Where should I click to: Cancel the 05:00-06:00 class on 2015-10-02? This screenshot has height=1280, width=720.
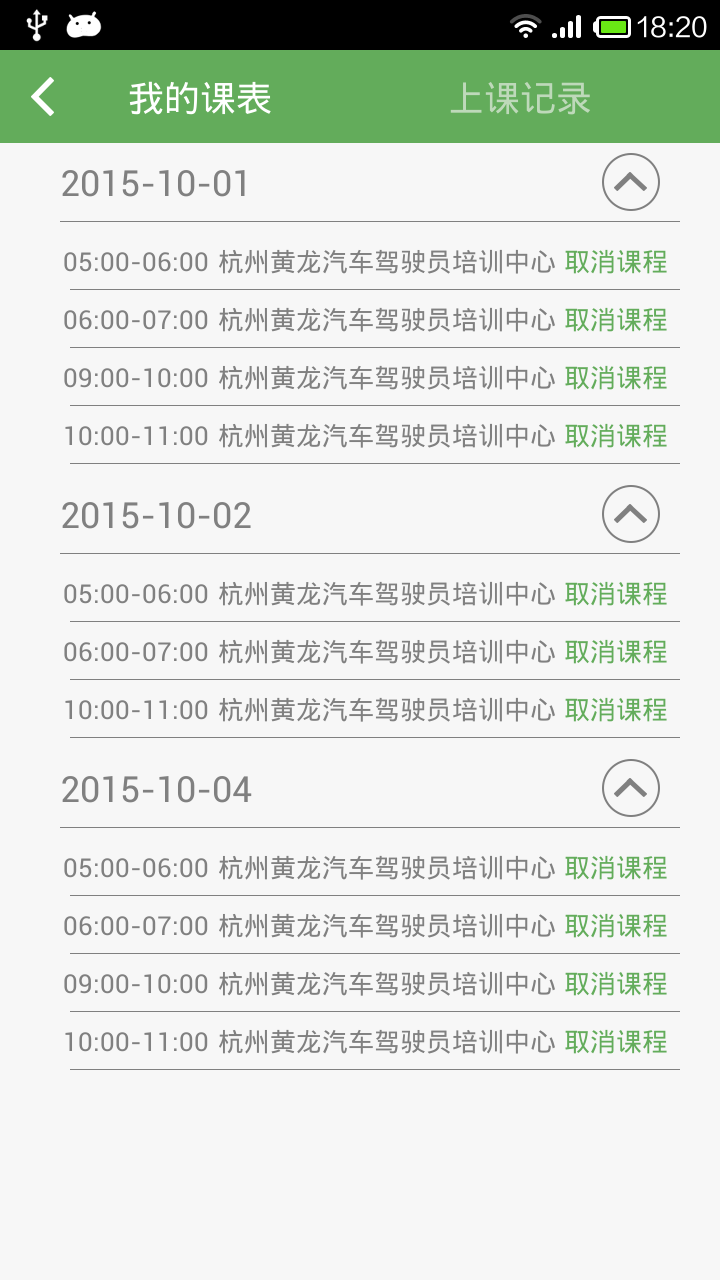pos(616,594)
